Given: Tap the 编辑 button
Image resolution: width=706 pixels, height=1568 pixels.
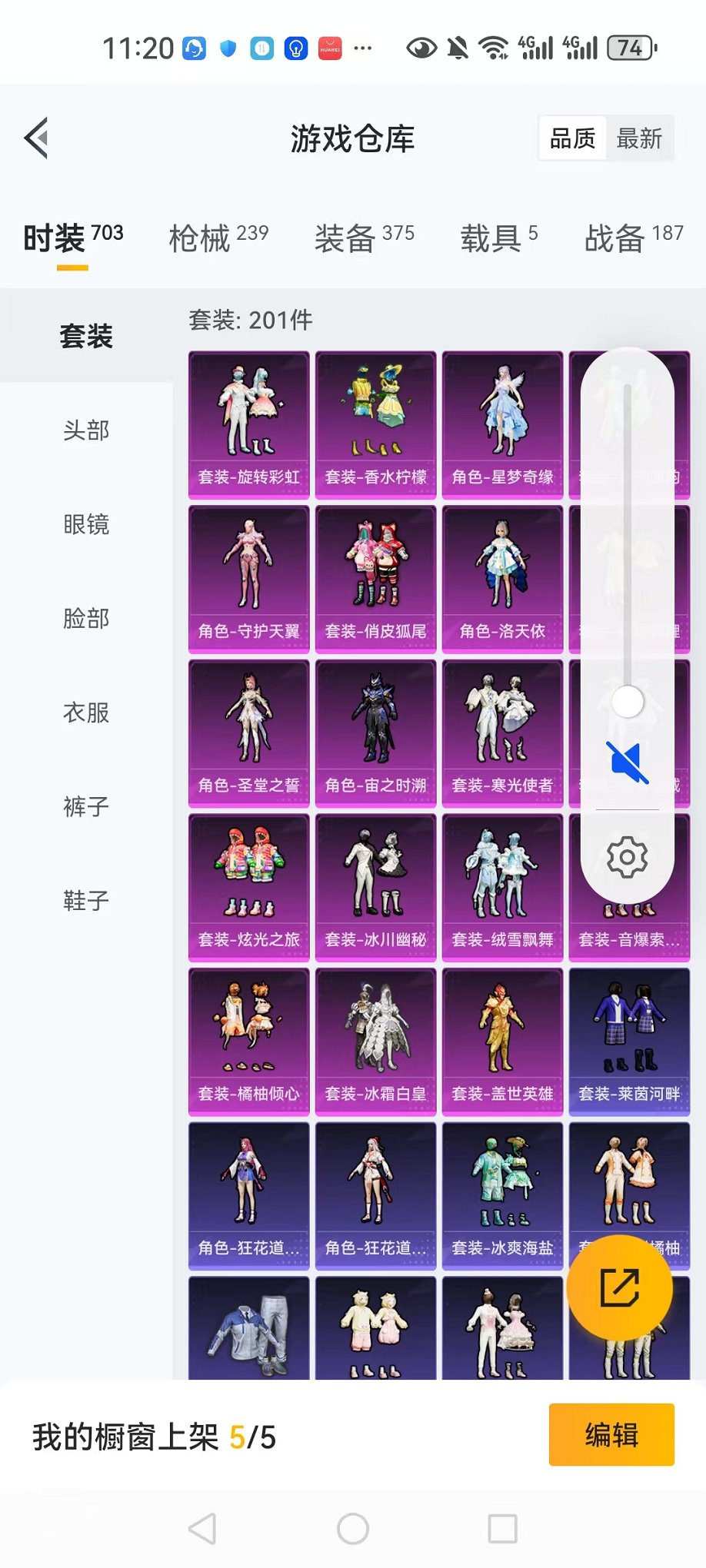Looking at the screenshot, I should tap(611, 1435).
